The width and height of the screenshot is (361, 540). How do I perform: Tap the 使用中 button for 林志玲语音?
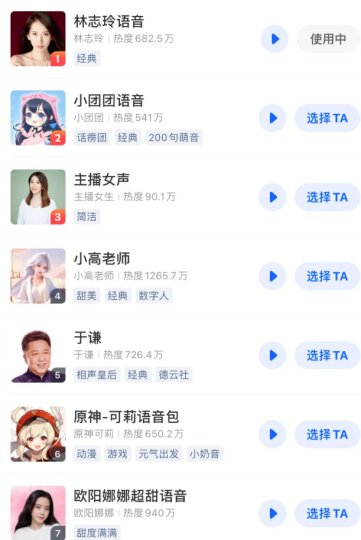[x=328, y=39]
